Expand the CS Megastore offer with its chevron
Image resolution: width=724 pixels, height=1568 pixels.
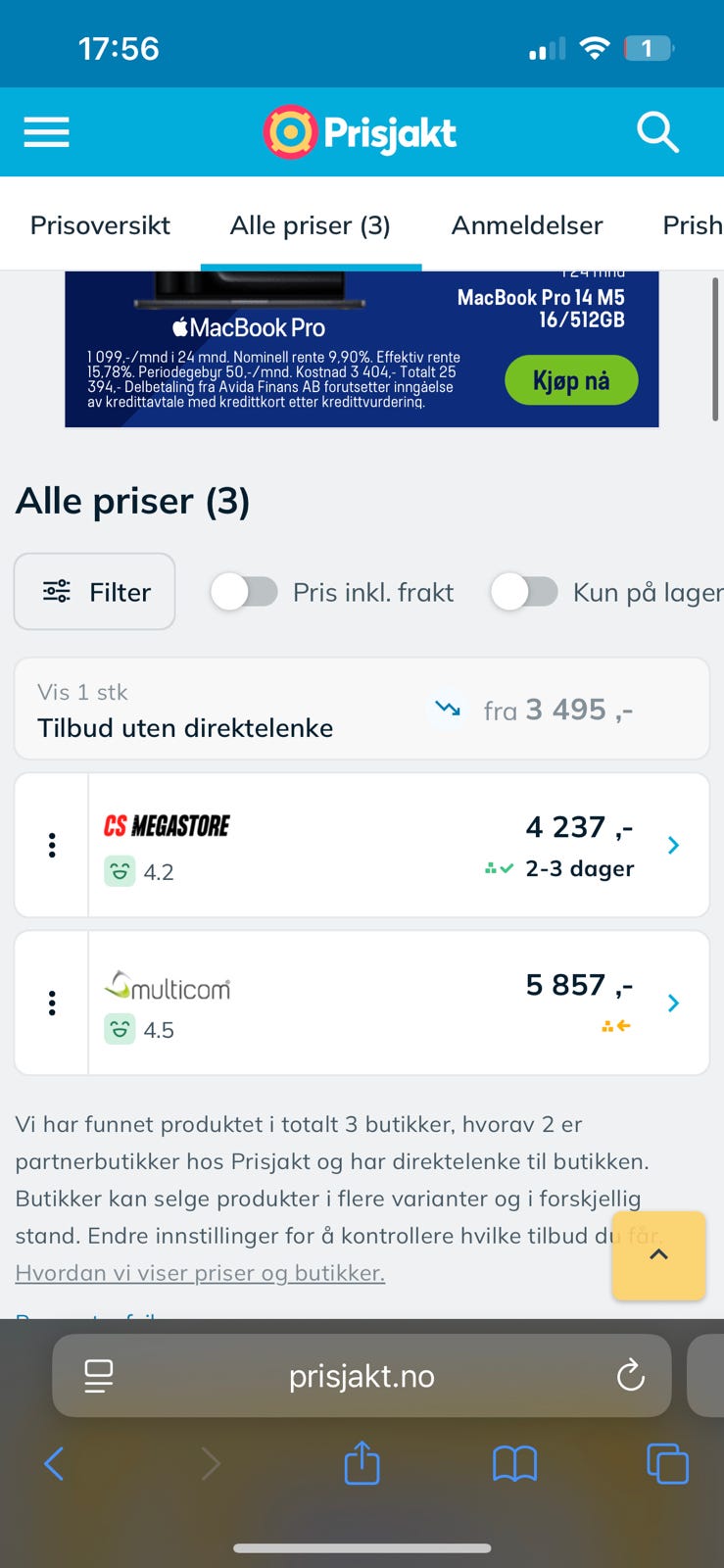point(673,845)
